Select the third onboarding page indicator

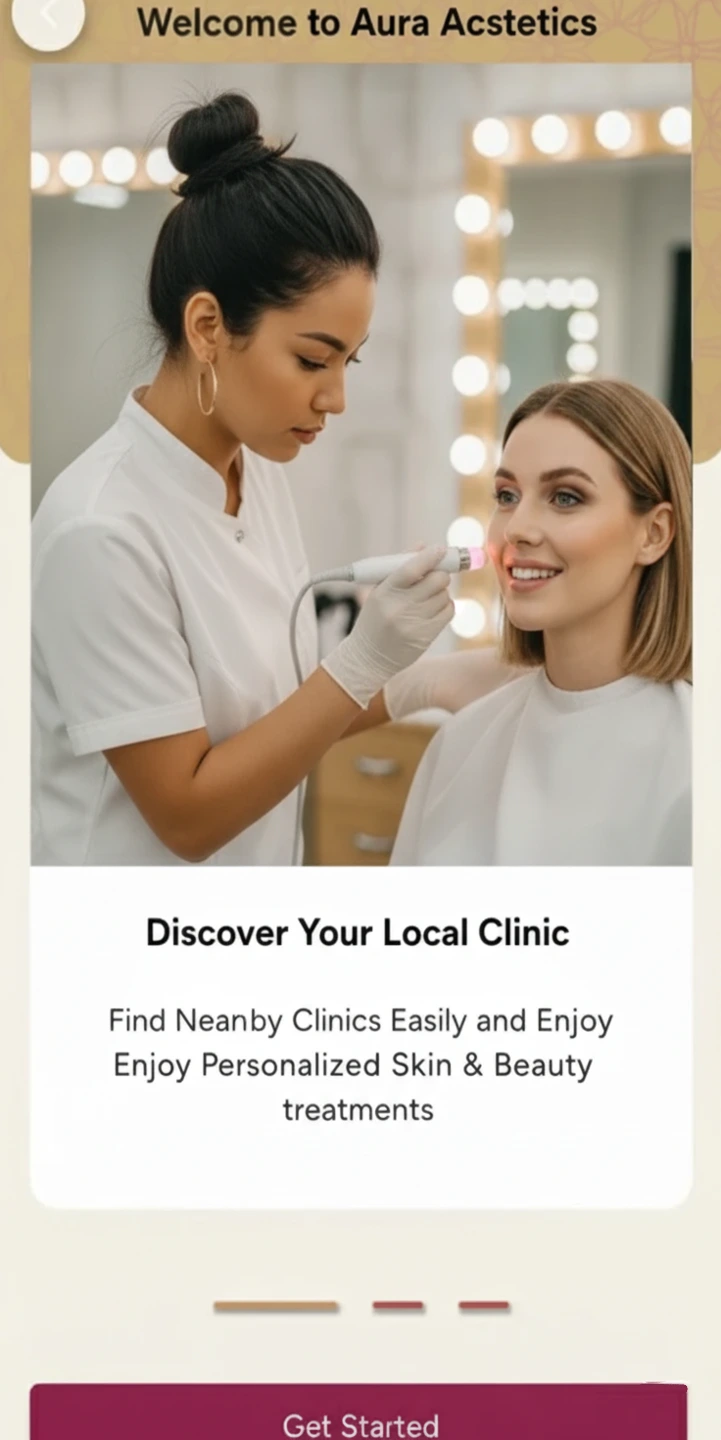[x=484, y=1306]
